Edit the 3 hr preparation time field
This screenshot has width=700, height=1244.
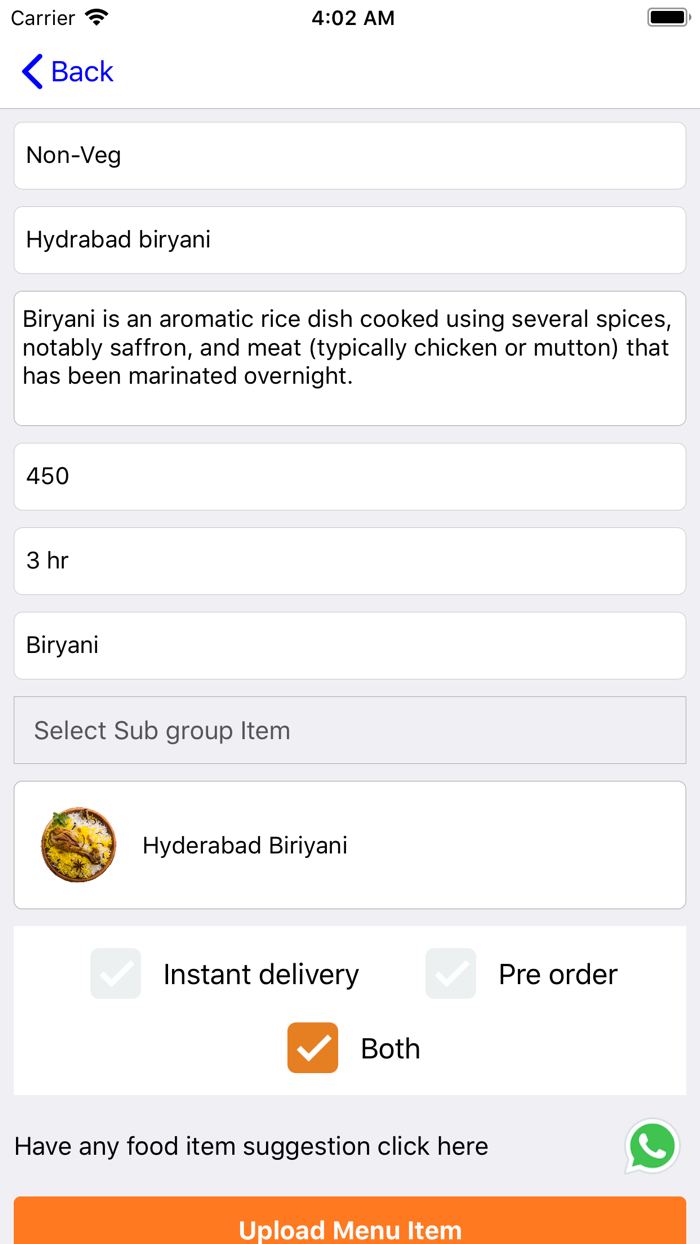click(x=349, y=561)
